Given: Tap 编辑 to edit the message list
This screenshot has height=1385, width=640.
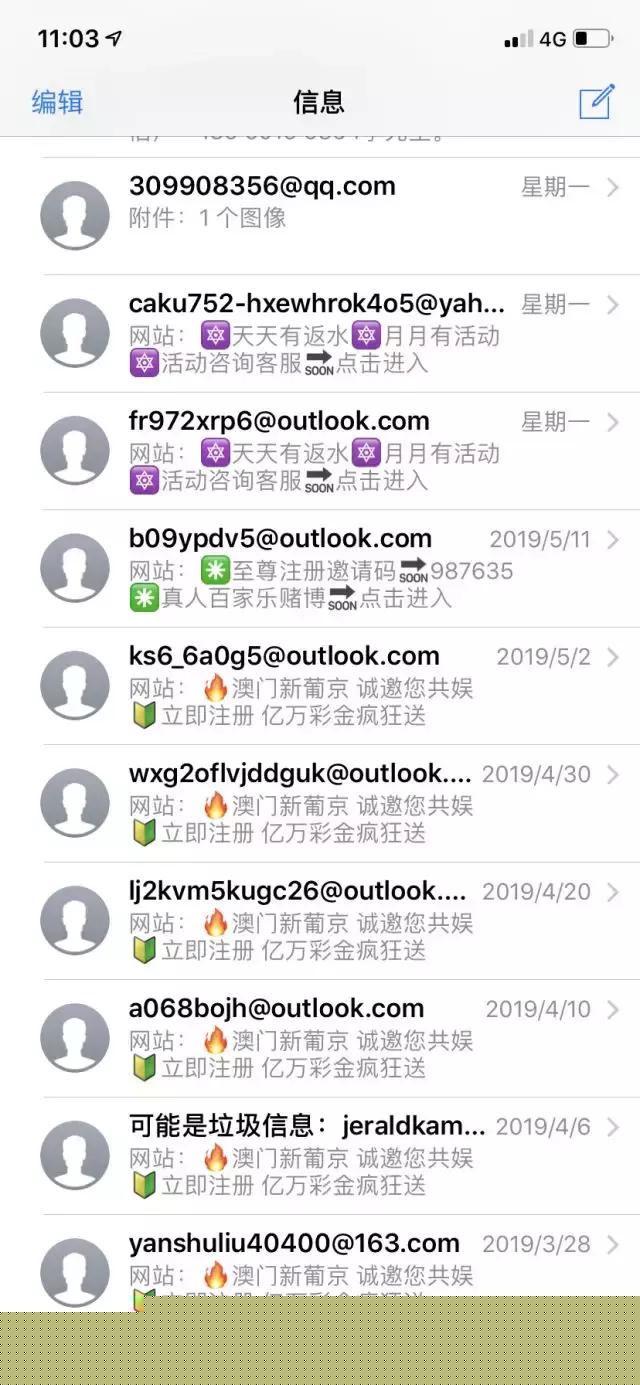Looking at the screenshot, I should pyautogui.click(x=57, y=102).
